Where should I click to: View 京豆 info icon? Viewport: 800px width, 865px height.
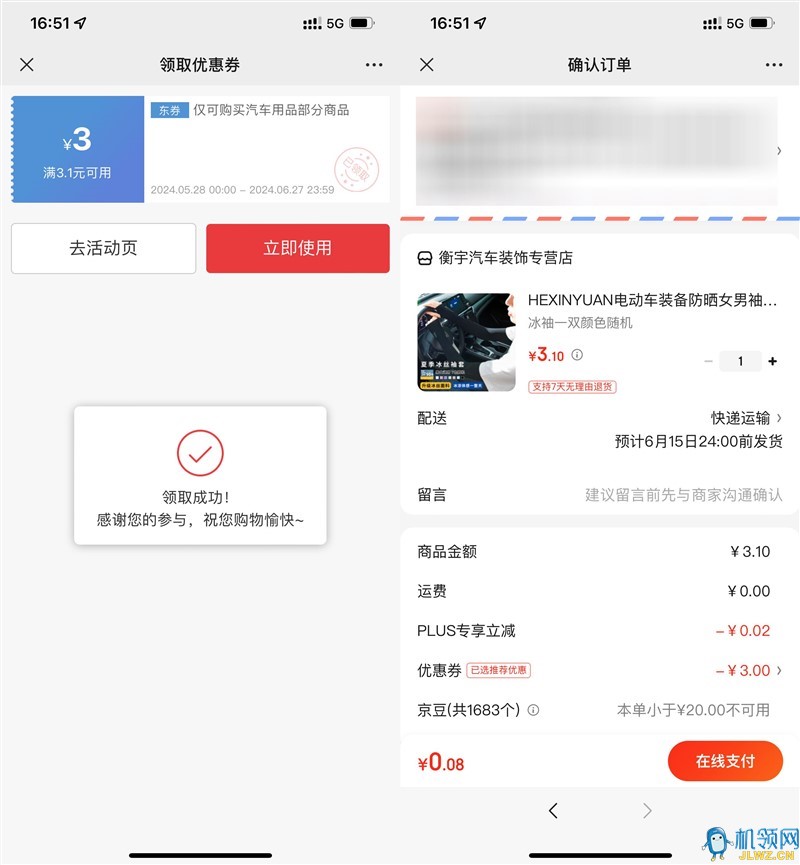click(533, 710)
